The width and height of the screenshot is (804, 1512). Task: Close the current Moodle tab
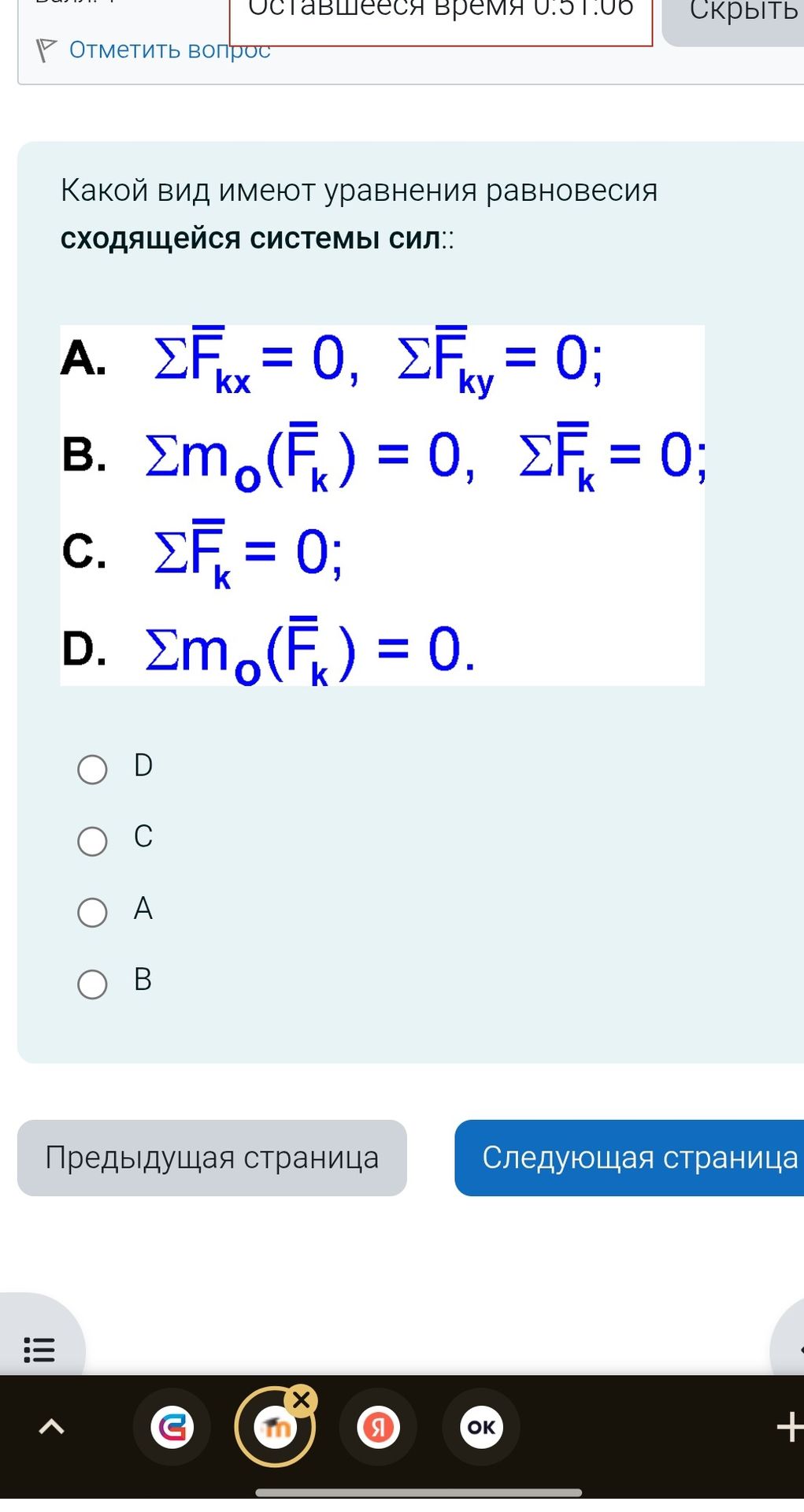[x=301, y=1399]
